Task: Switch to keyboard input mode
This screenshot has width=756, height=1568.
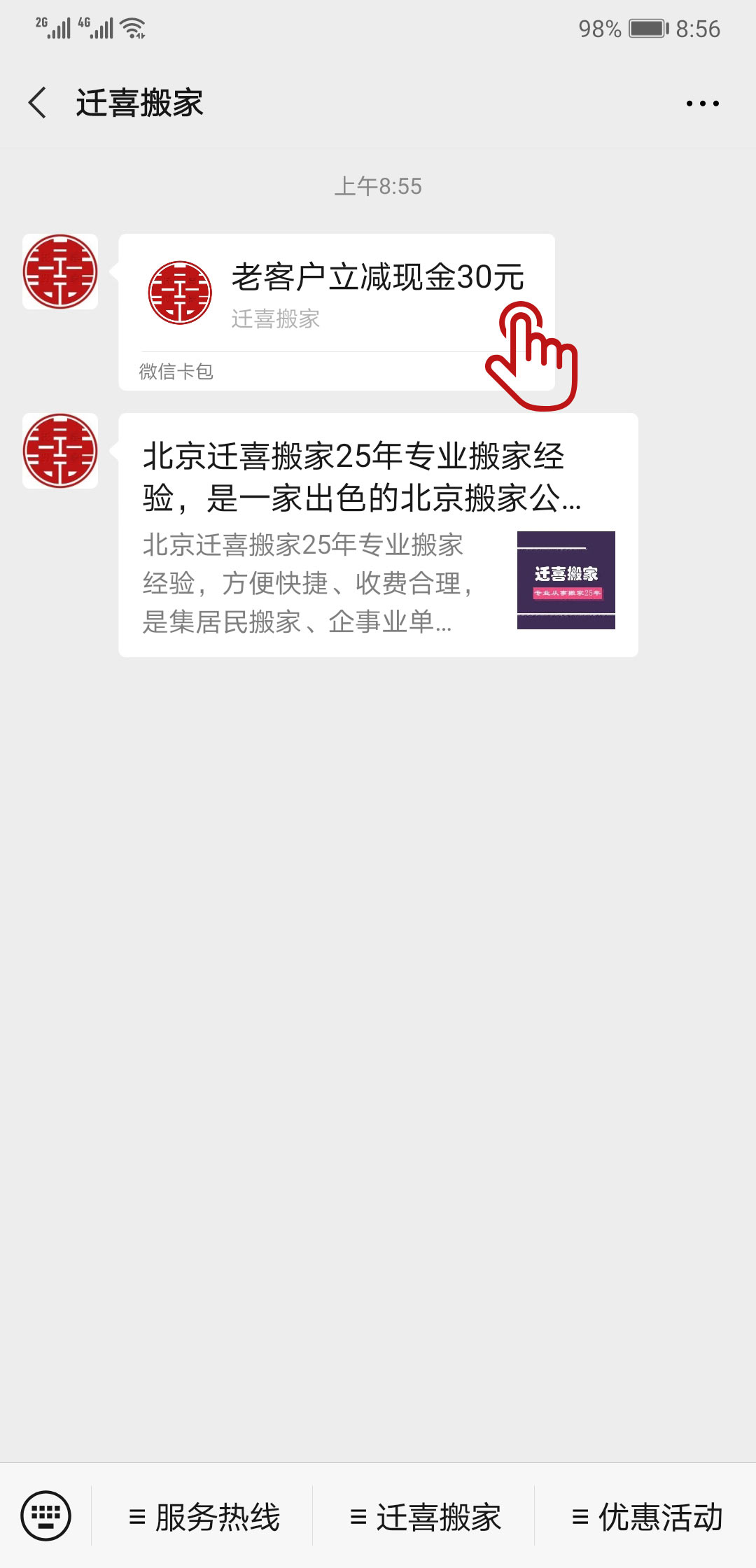Action: tap(46, 1516)
